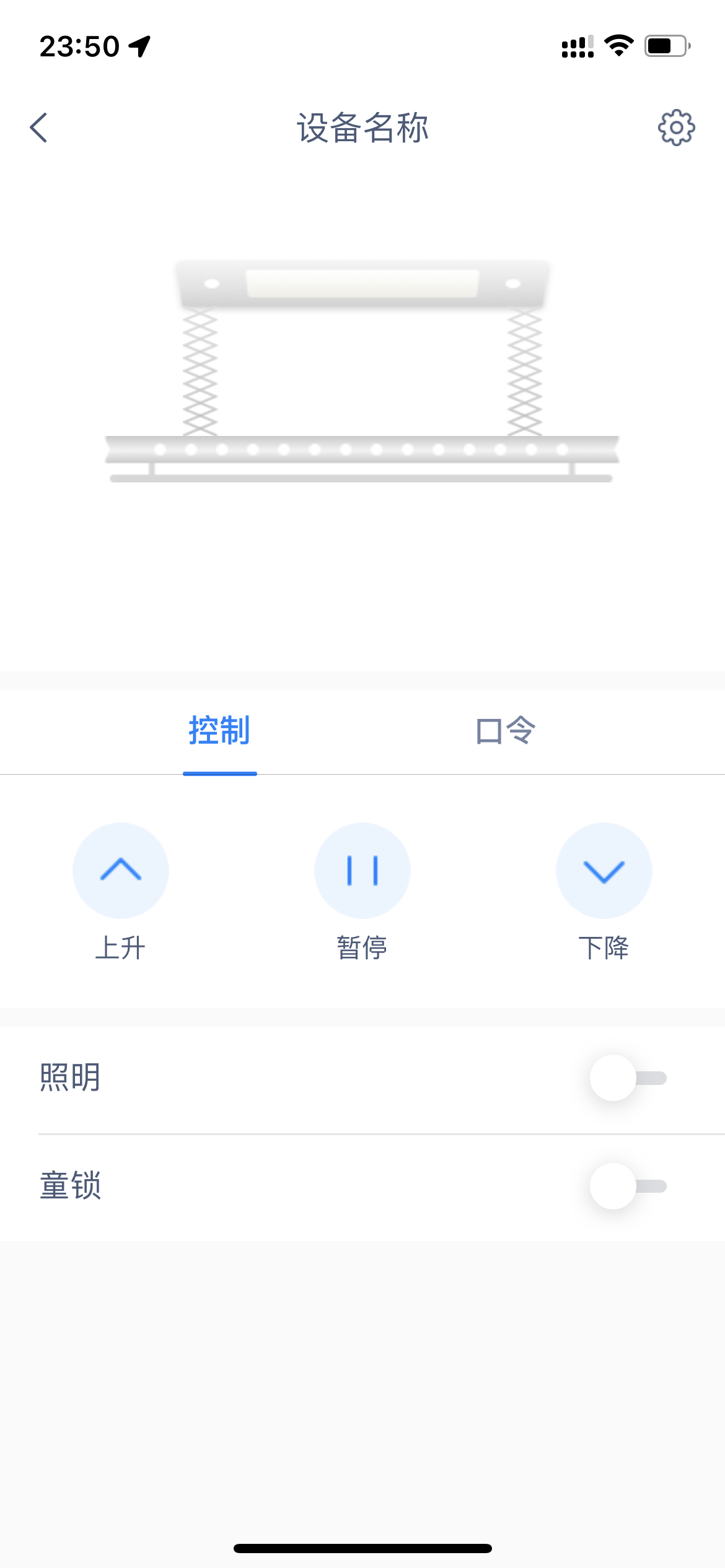Open device settings via the gear icon
Viewport: 725px width, 1568px height.
tap(675, 128)
